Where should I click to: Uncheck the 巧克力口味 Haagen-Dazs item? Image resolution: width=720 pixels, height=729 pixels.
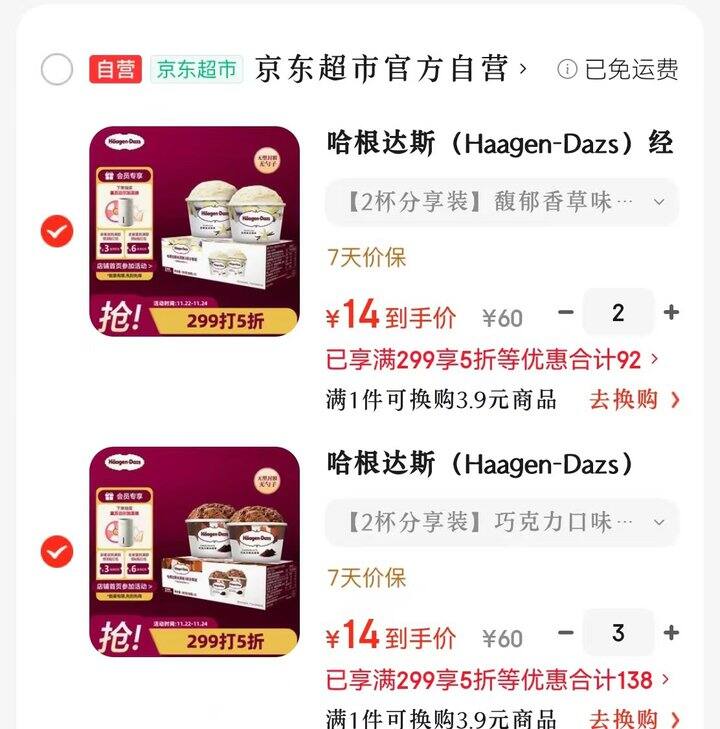[57, 551]
